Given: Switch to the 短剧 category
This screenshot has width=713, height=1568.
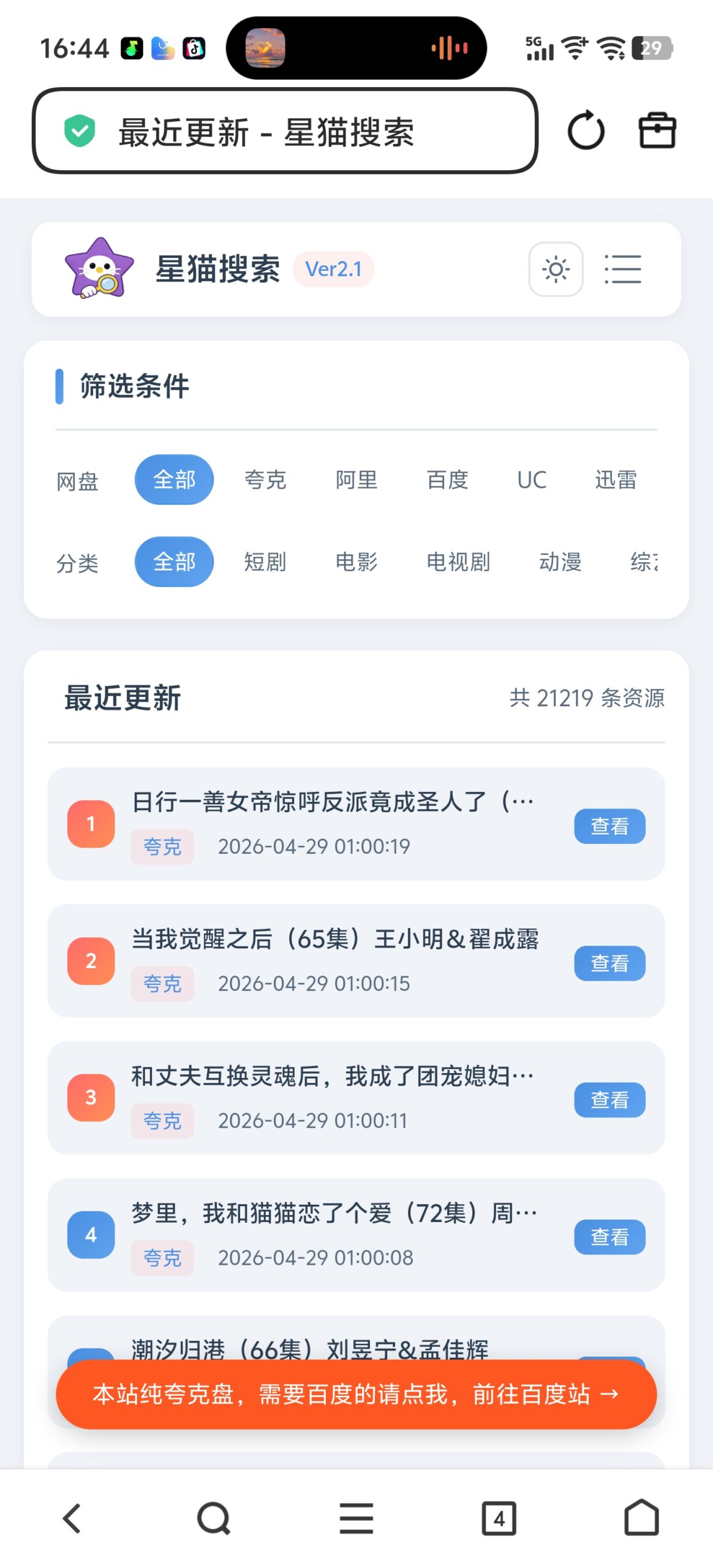Looking at the screenshot, I should coord(265,562).
